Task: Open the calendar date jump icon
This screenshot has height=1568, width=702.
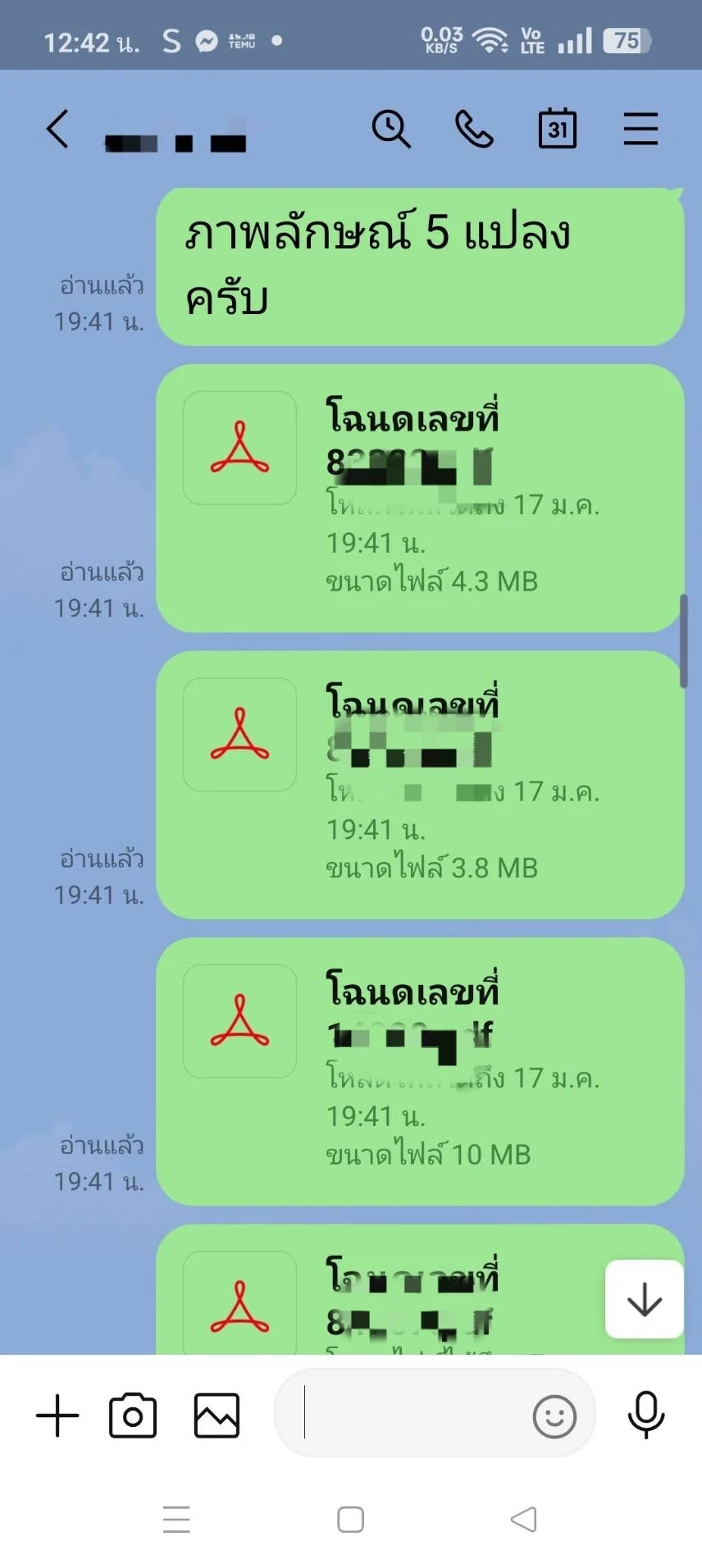Action: tap(558, 129)
